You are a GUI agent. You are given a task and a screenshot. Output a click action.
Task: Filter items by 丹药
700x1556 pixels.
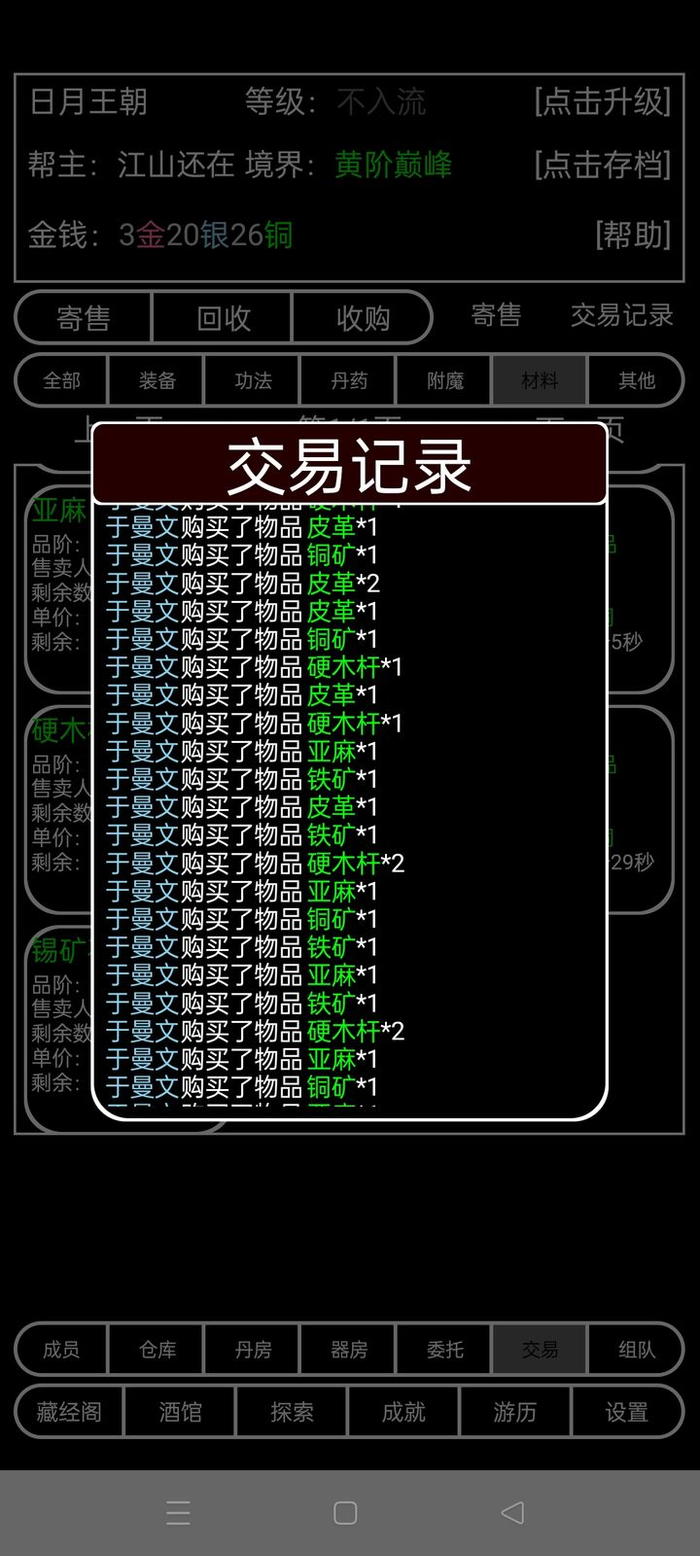[x=349, y=380]
